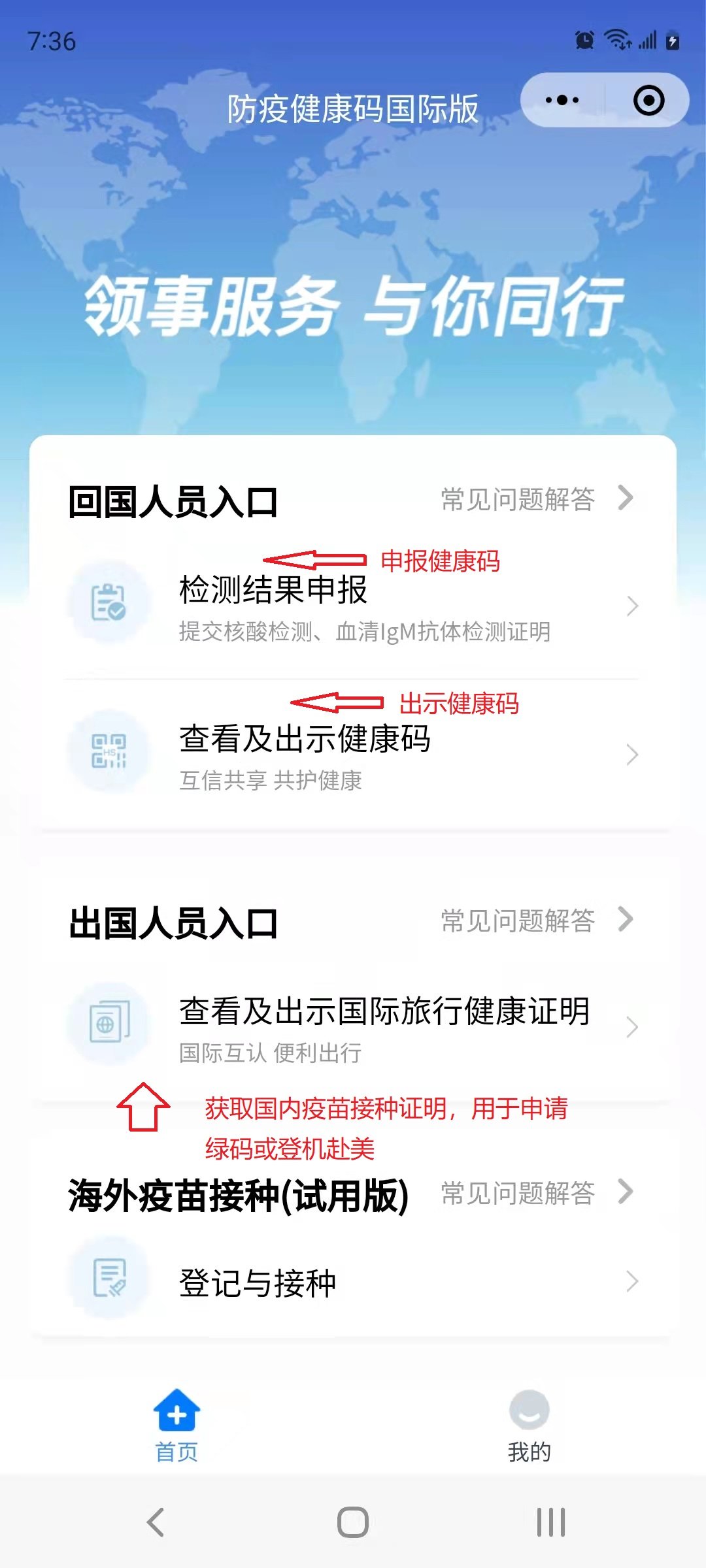Open 常见问题解答 for 出国人员入口

coord(536,921)
